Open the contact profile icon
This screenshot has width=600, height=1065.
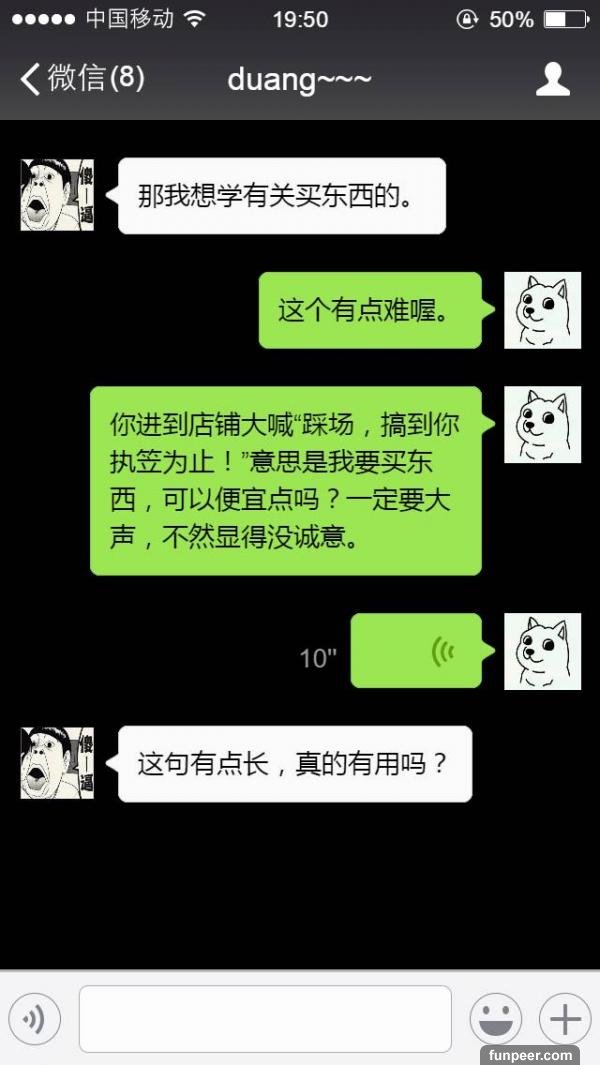[552, 78]
